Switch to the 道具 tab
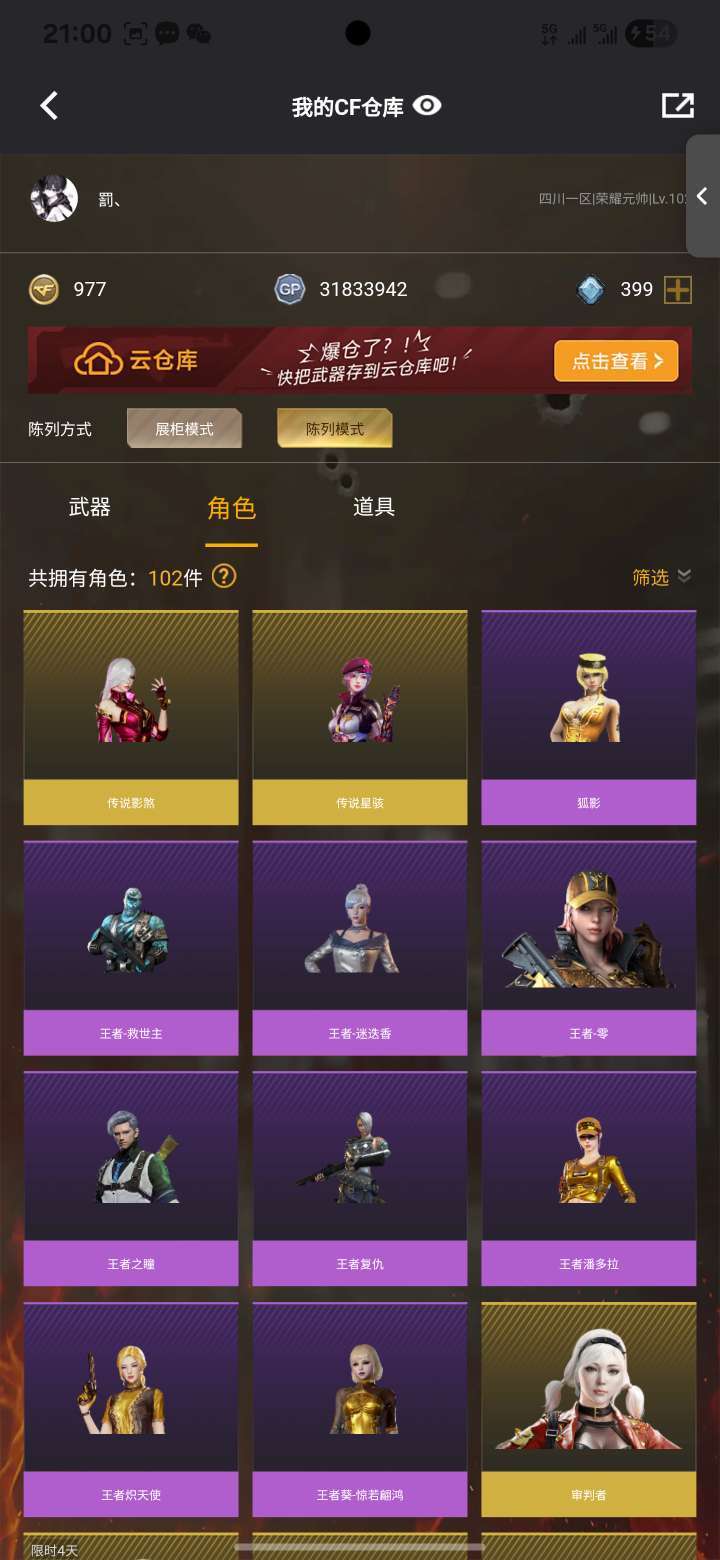 click(374, 508)
